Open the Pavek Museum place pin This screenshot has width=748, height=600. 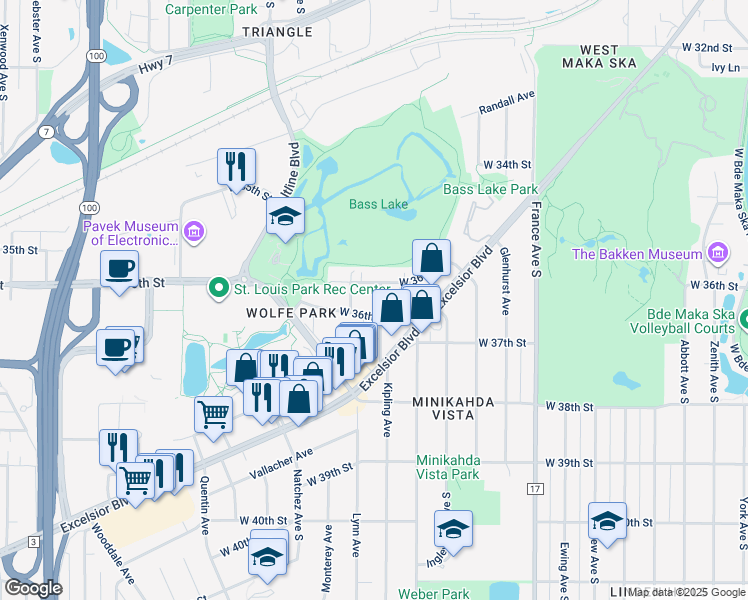[x=195, y=233]
